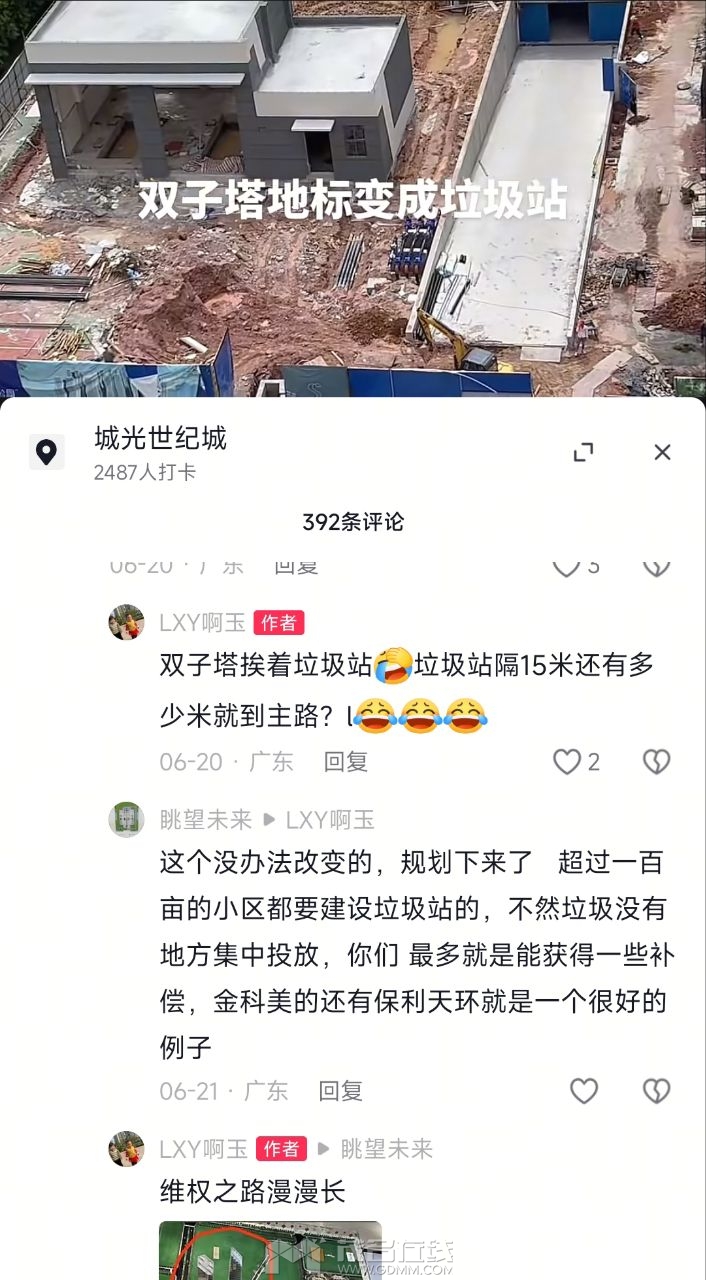This screenshot has height=1280, width=706.
Task: Reply to 眺望未来's 06-21 comment
Action: pos(340,1091)
